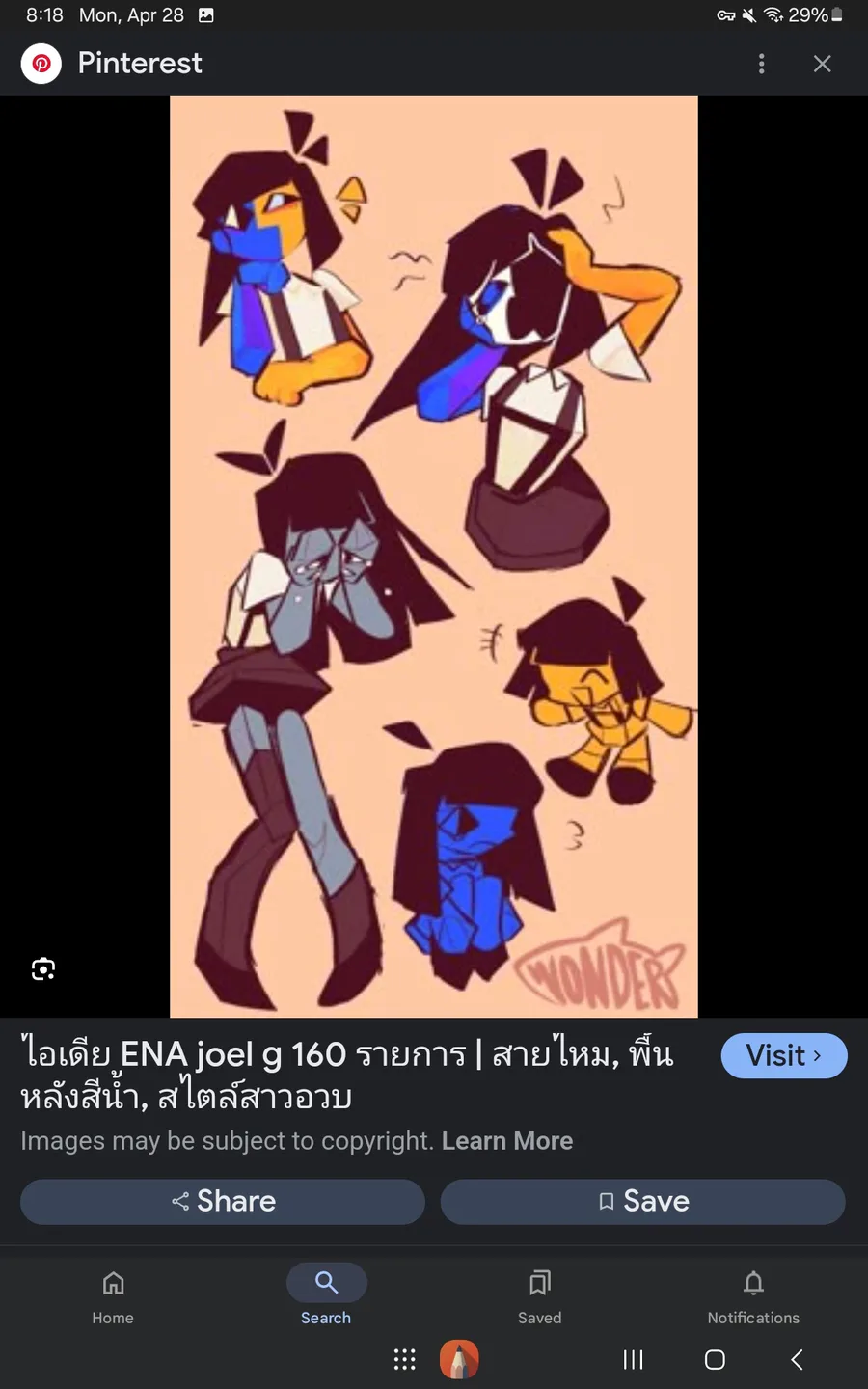Go to the Home tab
Screen dimensions: 868x1389
[x=113, y=1295]
